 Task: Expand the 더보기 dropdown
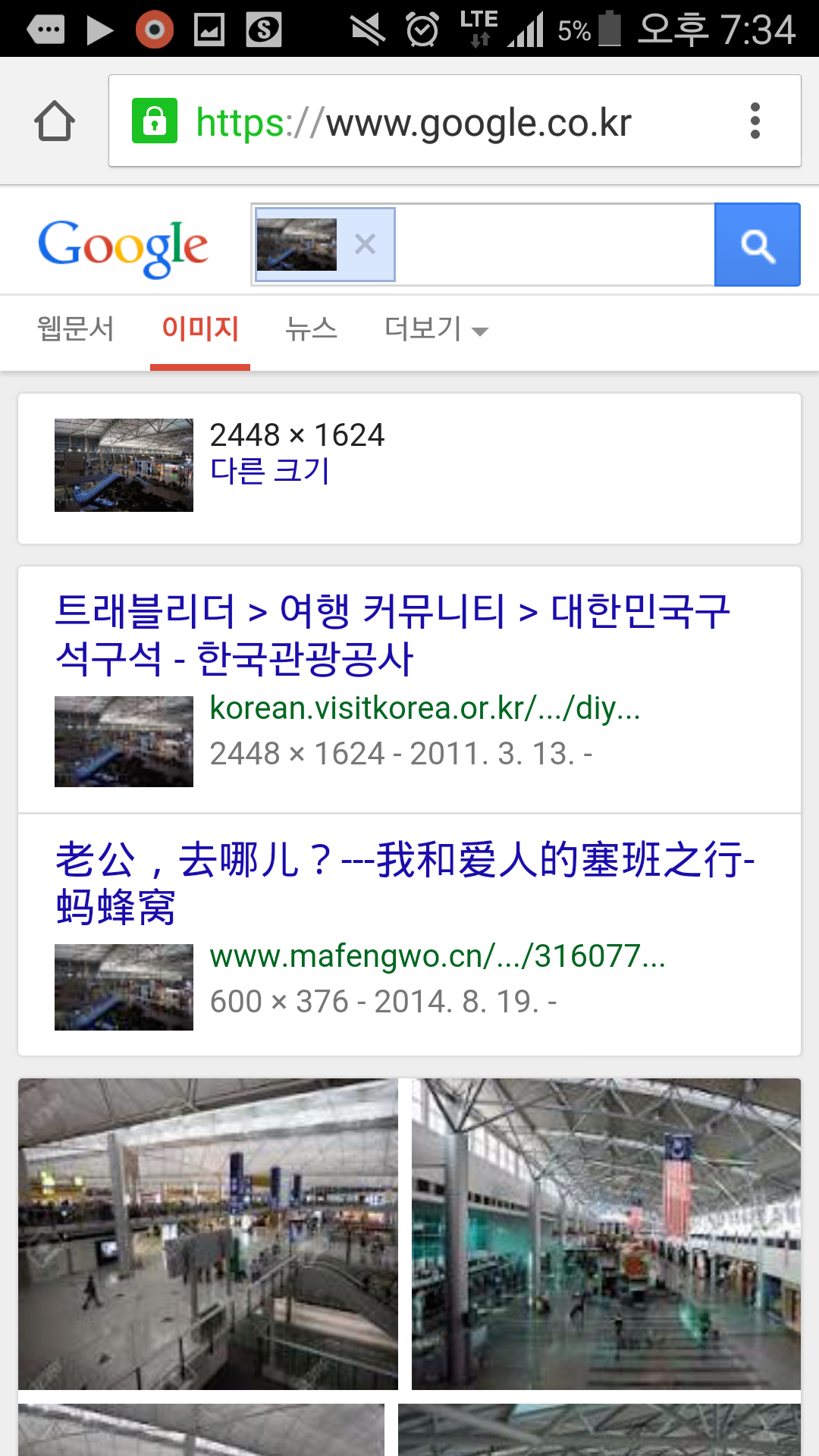[436, 329]
